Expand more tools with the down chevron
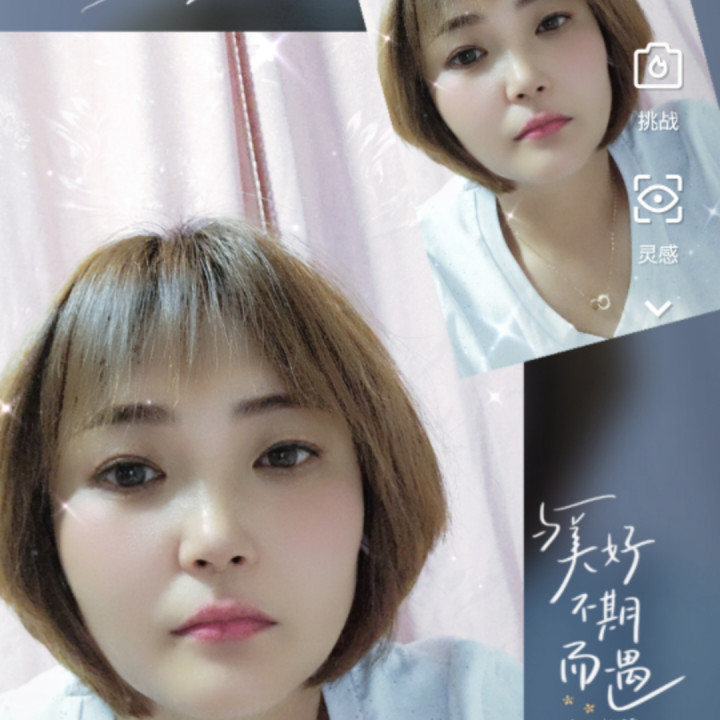 coord(658,309)
